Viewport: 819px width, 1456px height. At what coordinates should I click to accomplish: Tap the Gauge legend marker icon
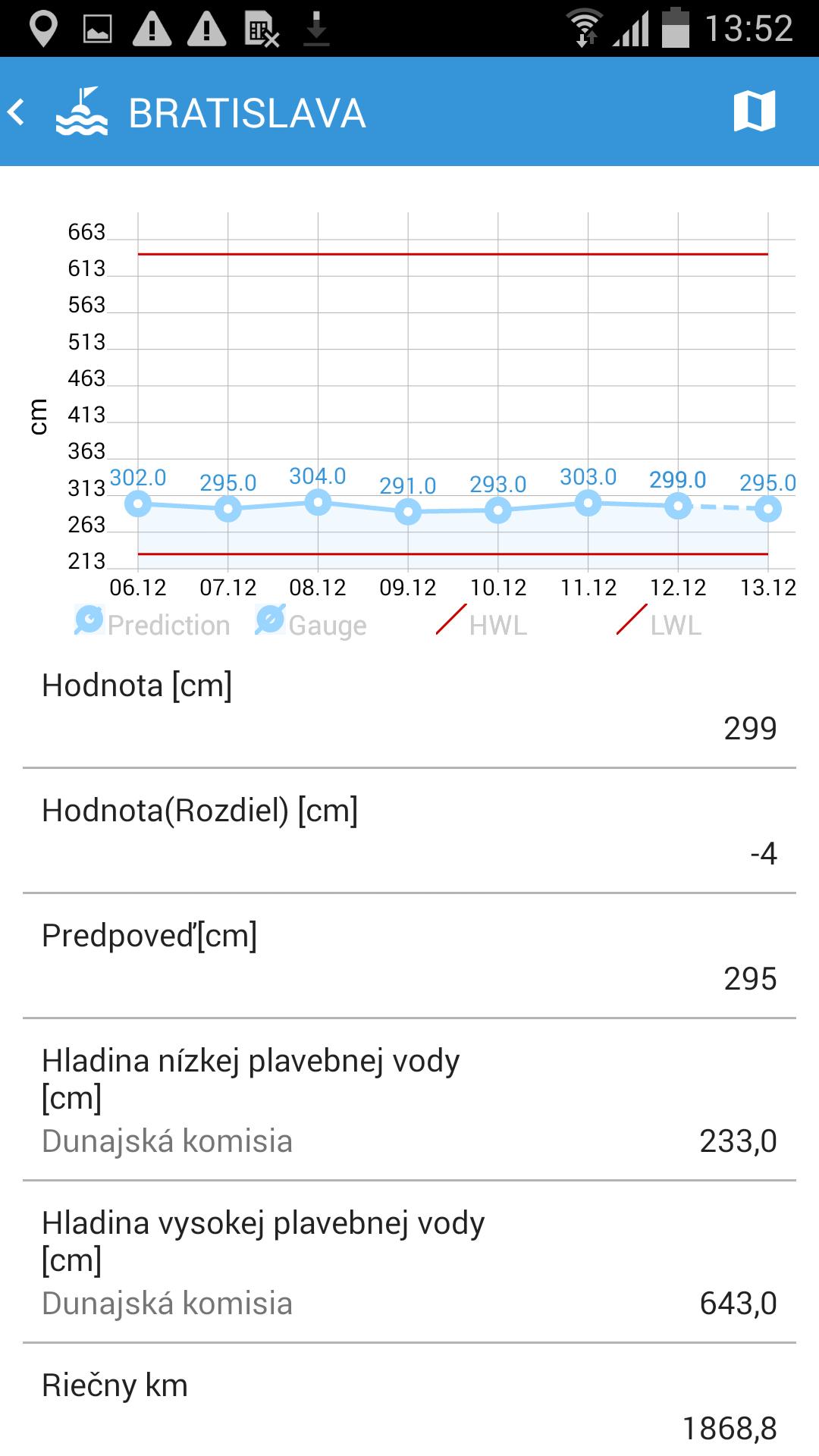pyautogui.click(x=269, y=620)
